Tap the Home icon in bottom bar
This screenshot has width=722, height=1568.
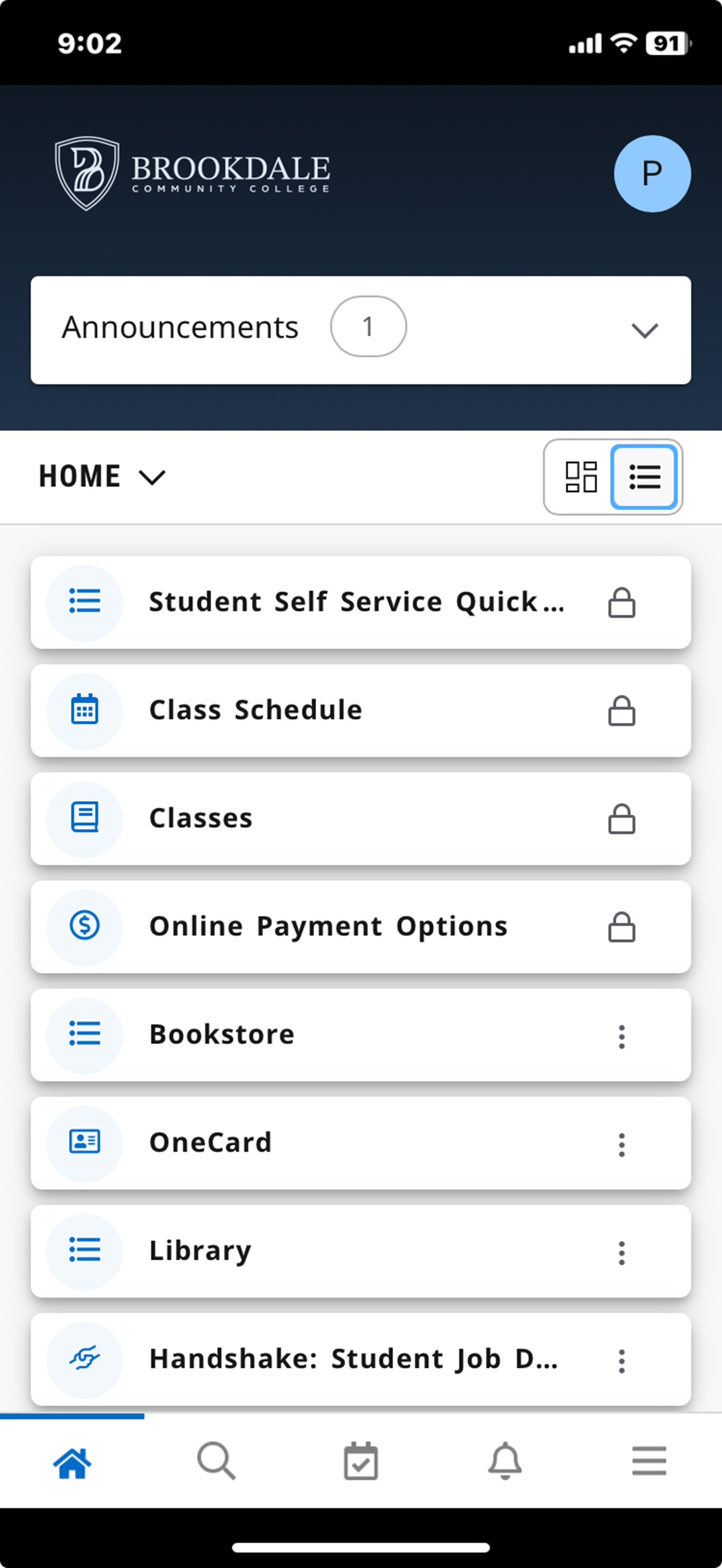72,1461
